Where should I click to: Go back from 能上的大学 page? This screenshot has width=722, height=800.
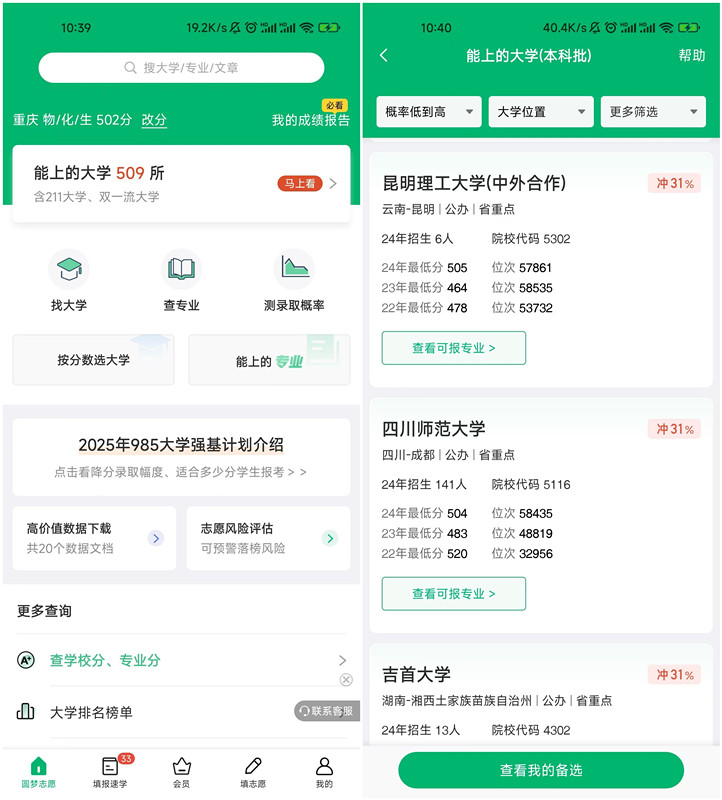click(x=384, y=56)
